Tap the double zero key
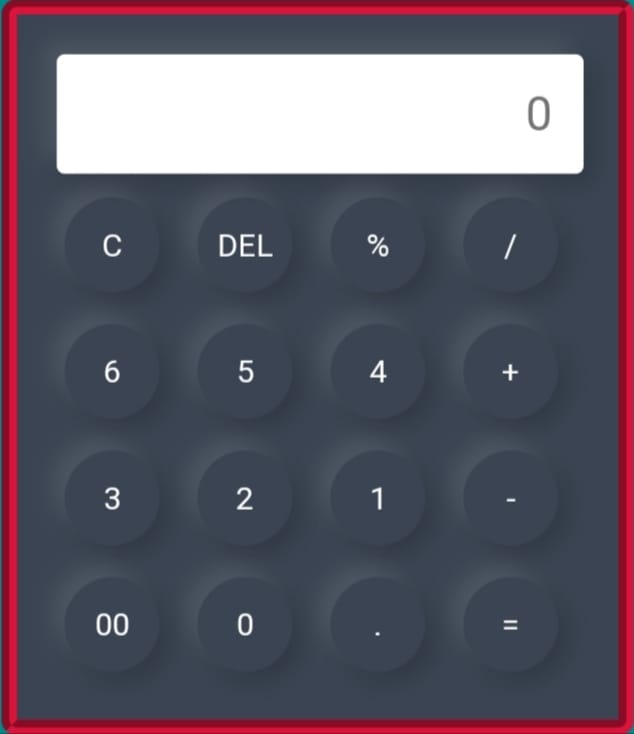The width and height of the screenshot is (634, 734). [112, 625]
